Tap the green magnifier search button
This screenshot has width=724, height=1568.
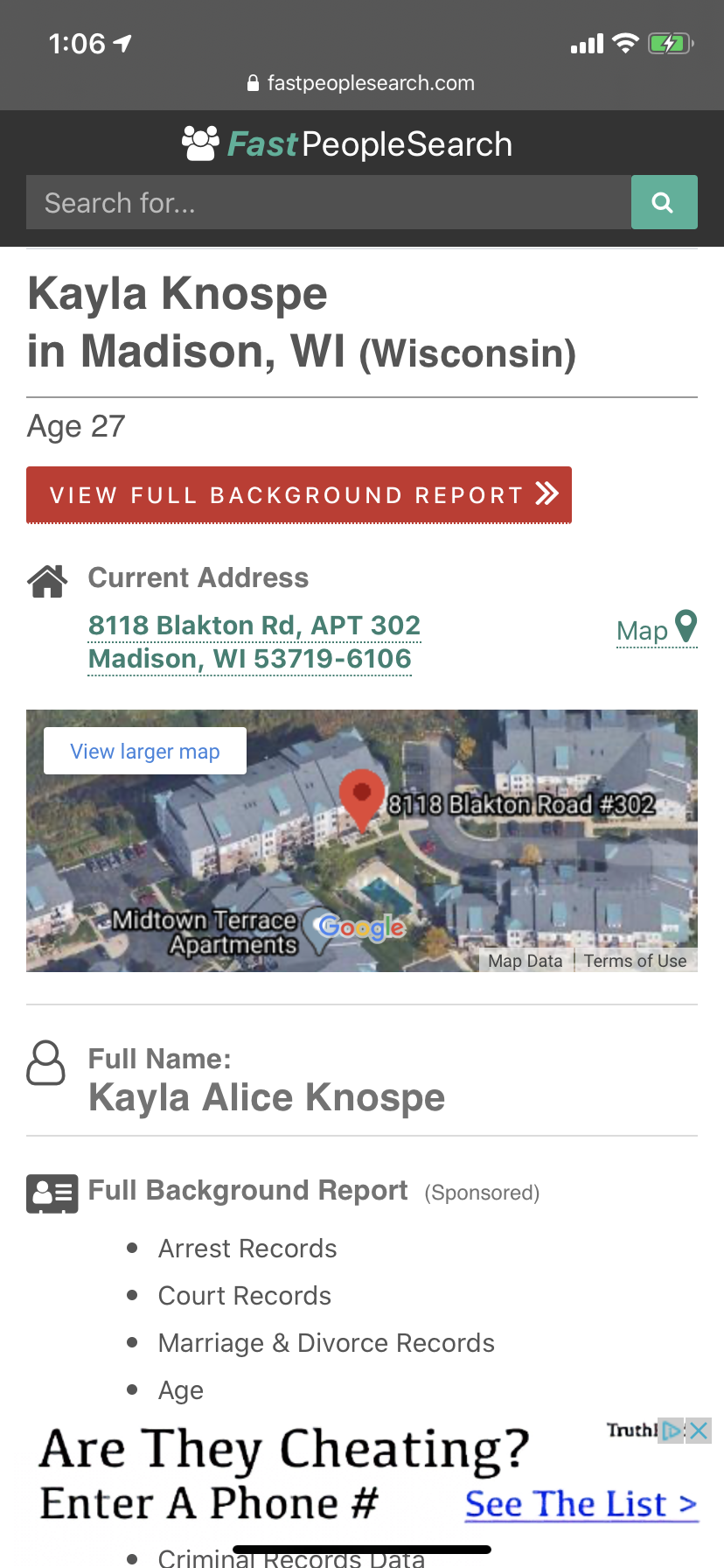[665, 202]
